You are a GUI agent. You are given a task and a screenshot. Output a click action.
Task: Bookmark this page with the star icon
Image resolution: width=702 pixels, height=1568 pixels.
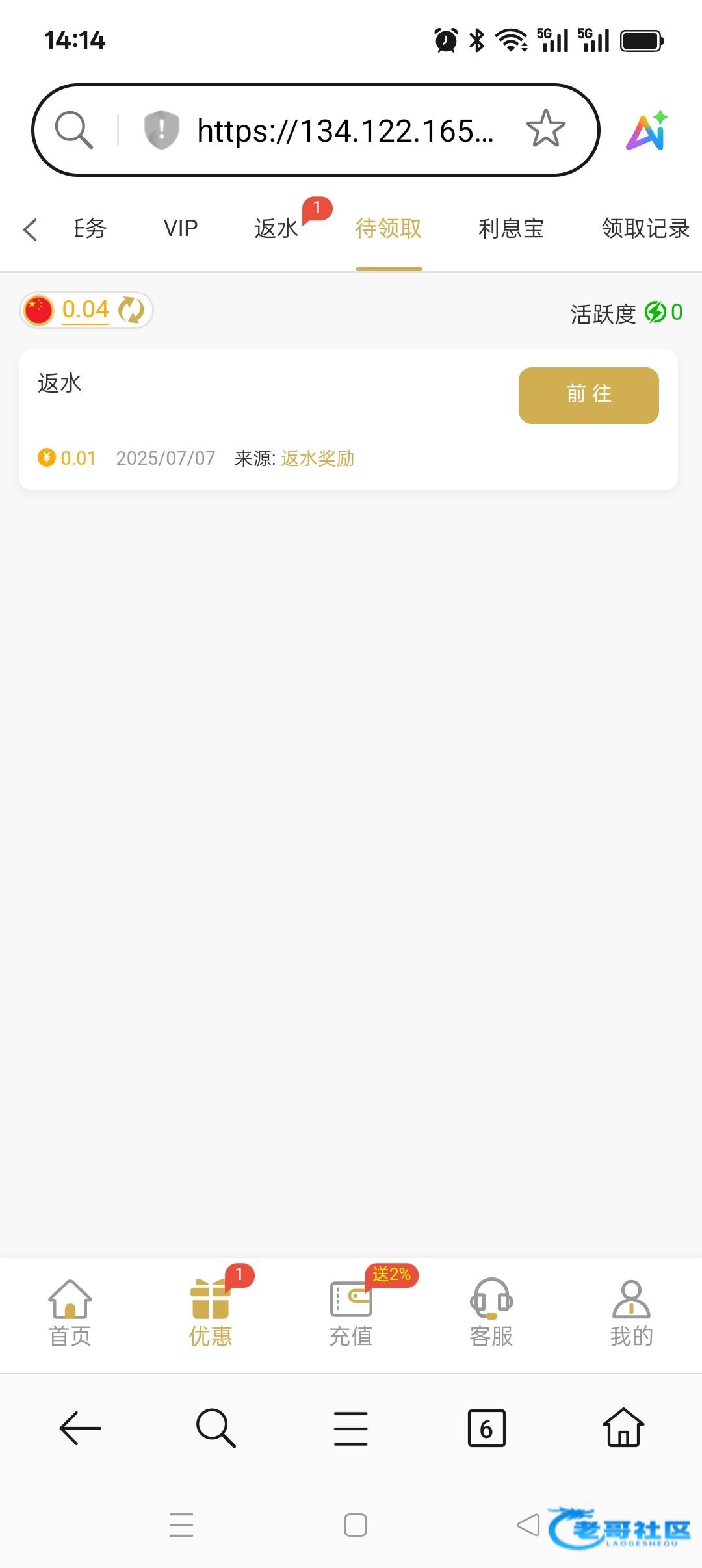tap(545, 129)
